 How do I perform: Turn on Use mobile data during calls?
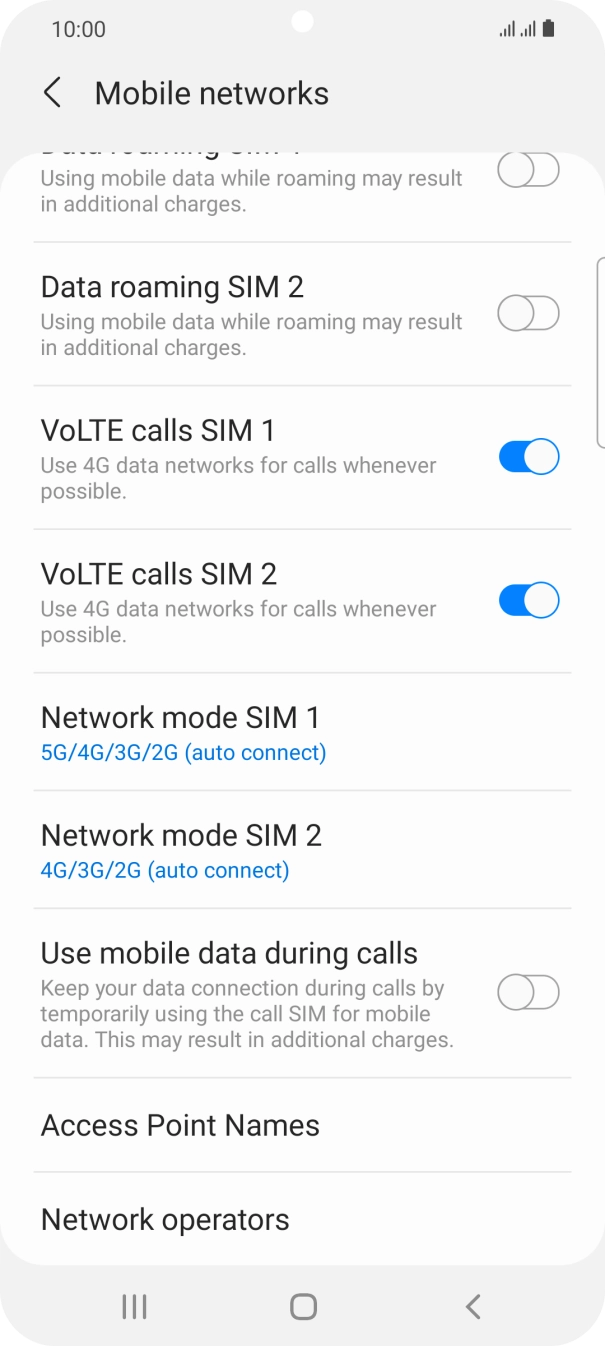tap(528, 993)
